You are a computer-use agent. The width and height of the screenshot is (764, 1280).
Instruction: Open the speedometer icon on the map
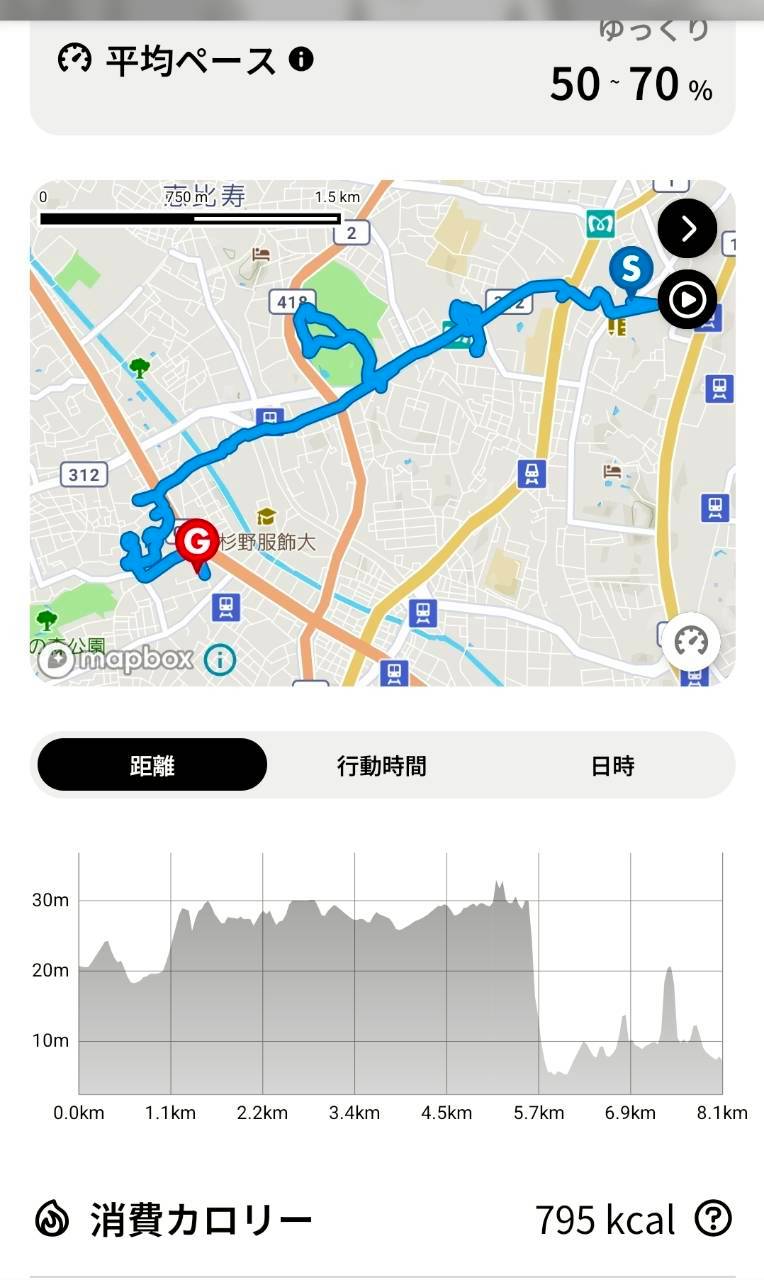[691, 641]
